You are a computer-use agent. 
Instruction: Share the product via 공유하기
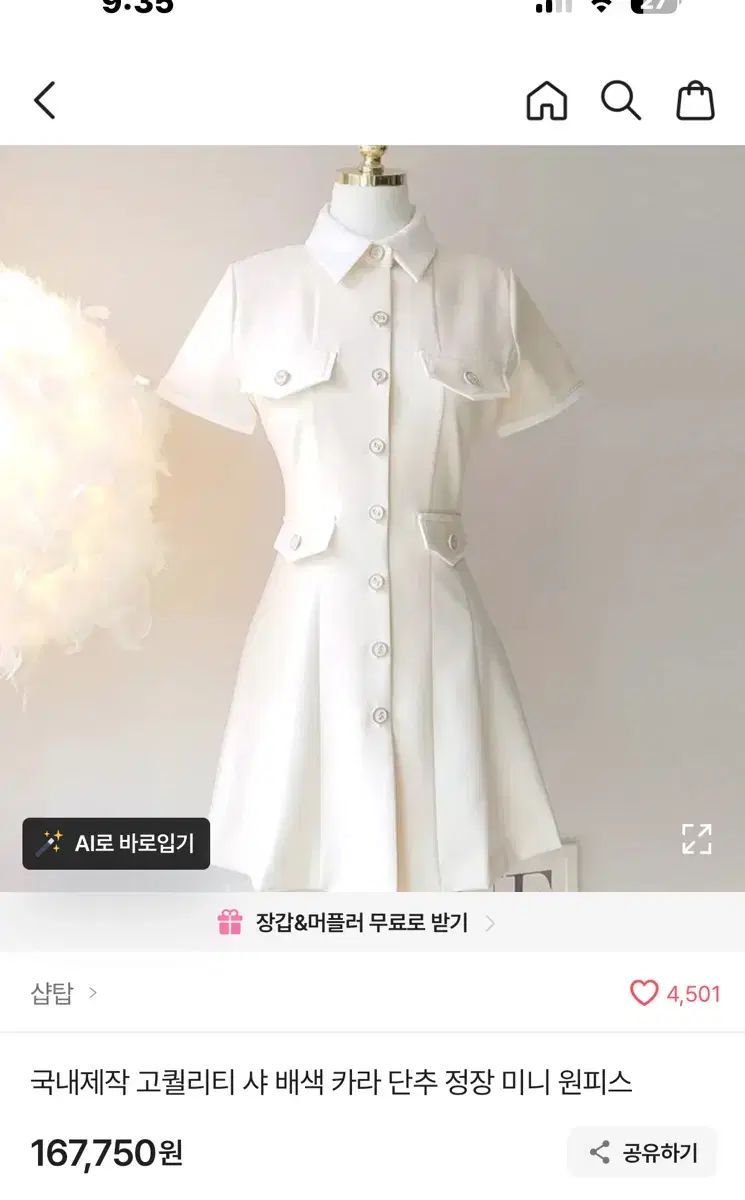point(643,1152)
